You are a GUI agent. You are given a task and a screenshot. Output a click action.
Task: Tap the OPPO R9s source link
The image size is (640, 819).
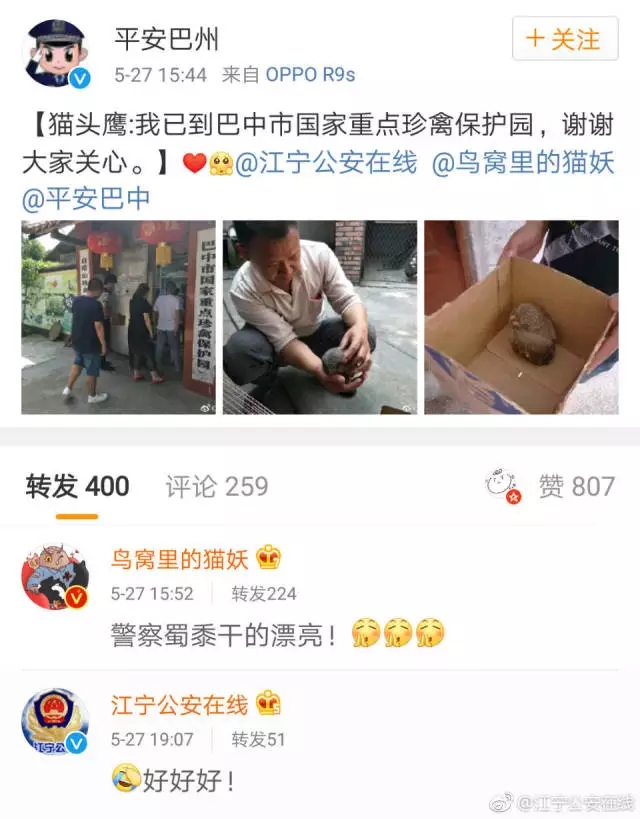(309, 75)
